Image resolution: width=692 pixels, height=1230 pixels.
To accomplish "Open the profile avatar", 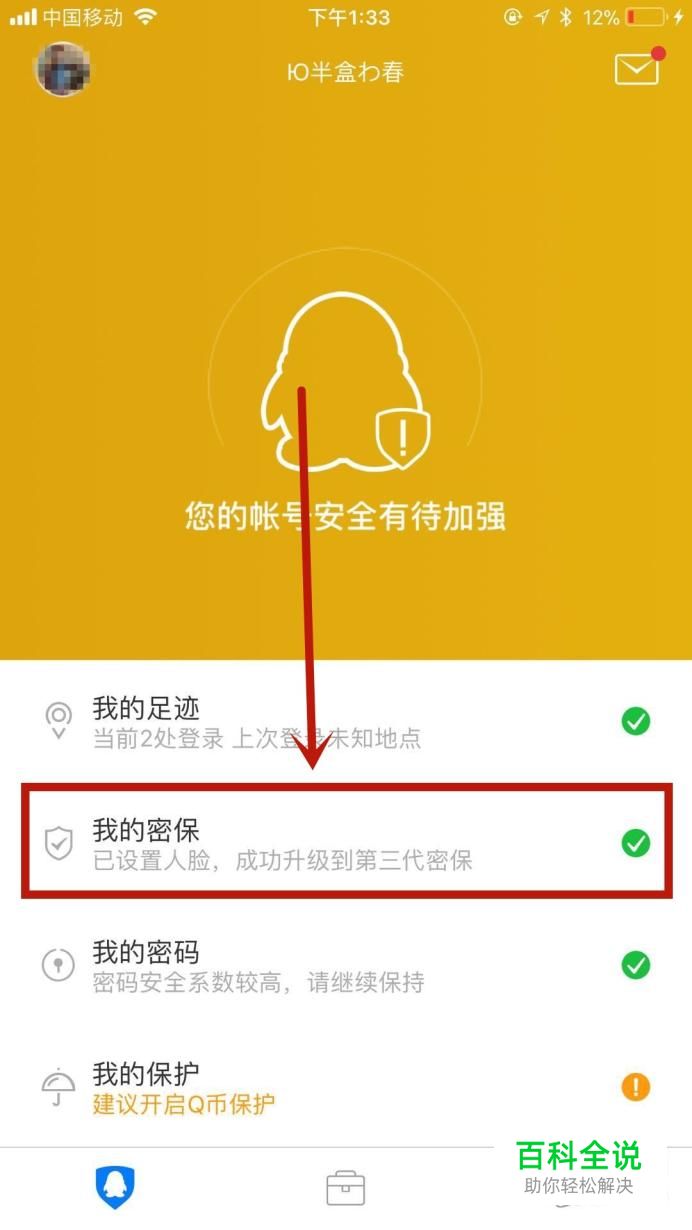I will 63,70.
